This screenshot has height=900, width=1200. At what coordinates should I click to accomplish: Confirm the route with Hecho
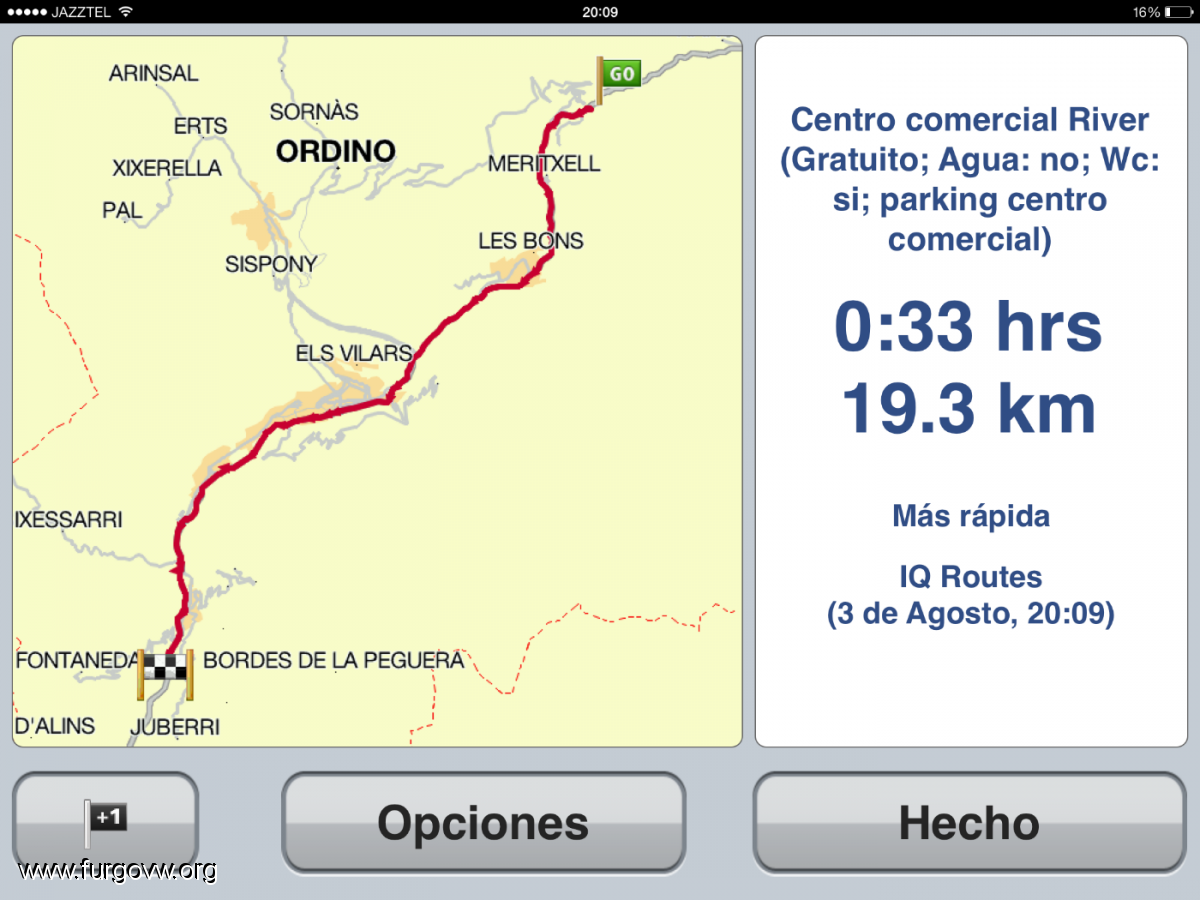pyautogui.click(x=968, y=823)
